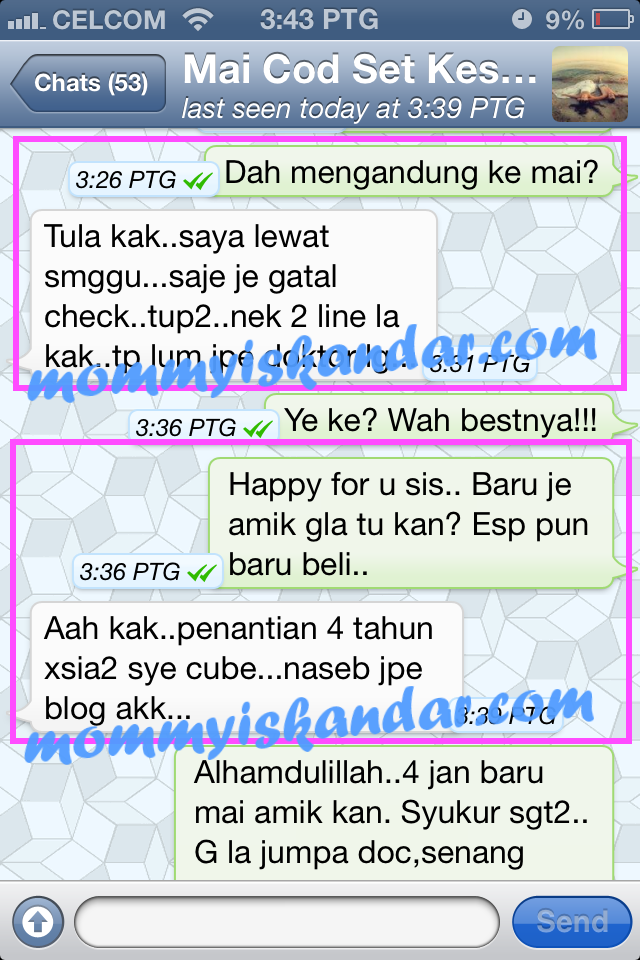The image size is (640, 960).
Task: Tap Send to send the message
Action: (570, 920)
